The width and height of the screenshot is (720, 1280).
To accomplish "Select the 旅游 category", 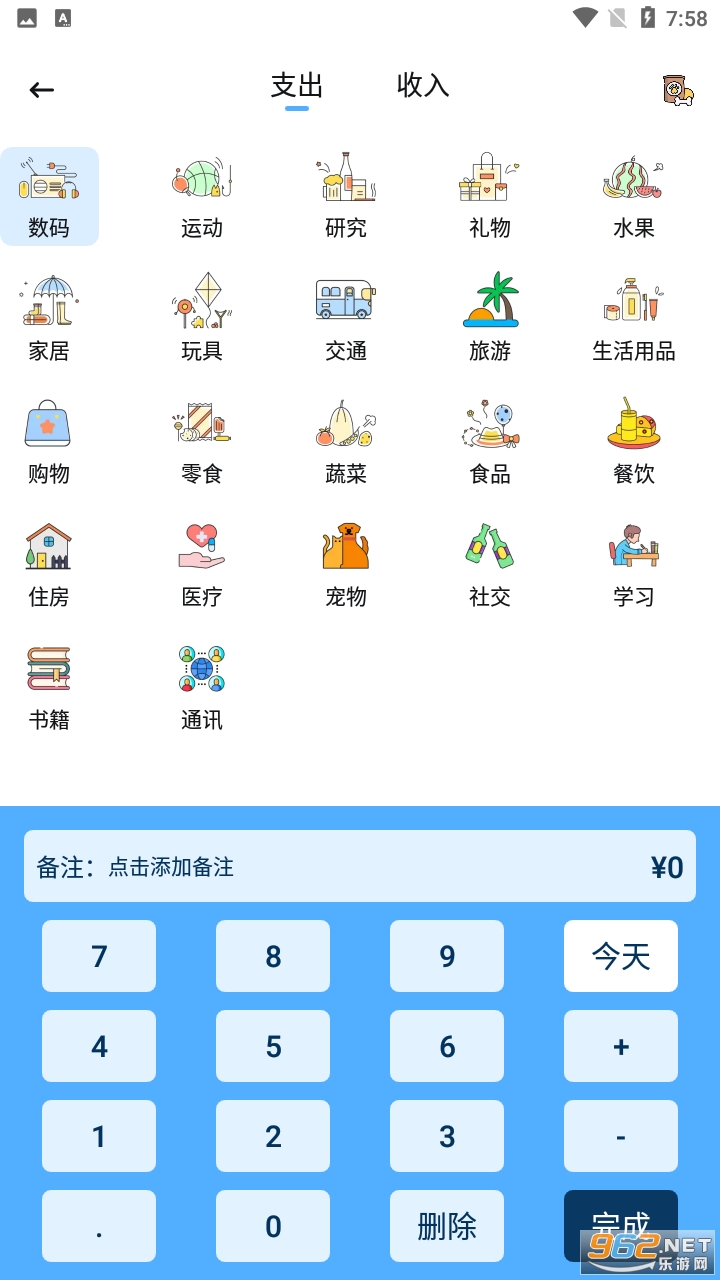I will (x=490, y=320).
